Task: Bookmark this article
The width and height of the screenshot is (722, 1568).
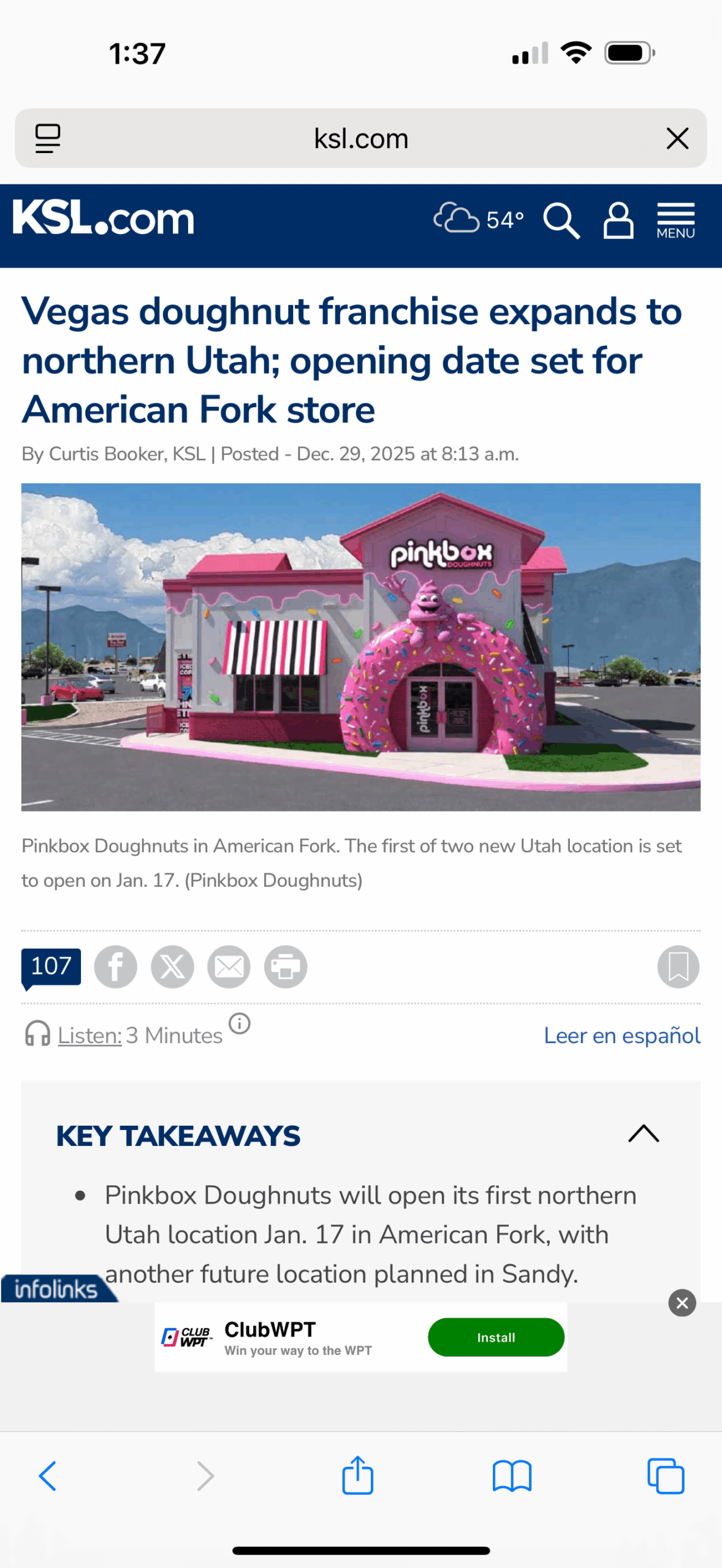Action: point(678,967)
